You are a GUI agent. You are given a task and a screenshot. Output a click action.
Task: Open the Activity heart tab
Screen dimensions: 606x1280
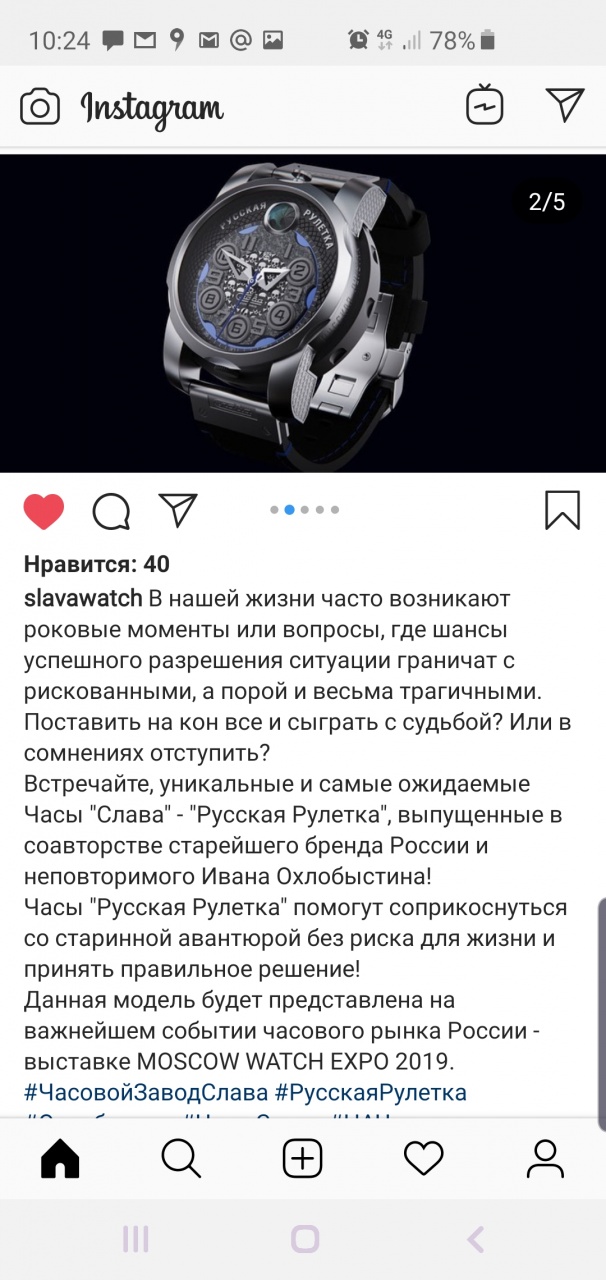[x=423, y=1159]
